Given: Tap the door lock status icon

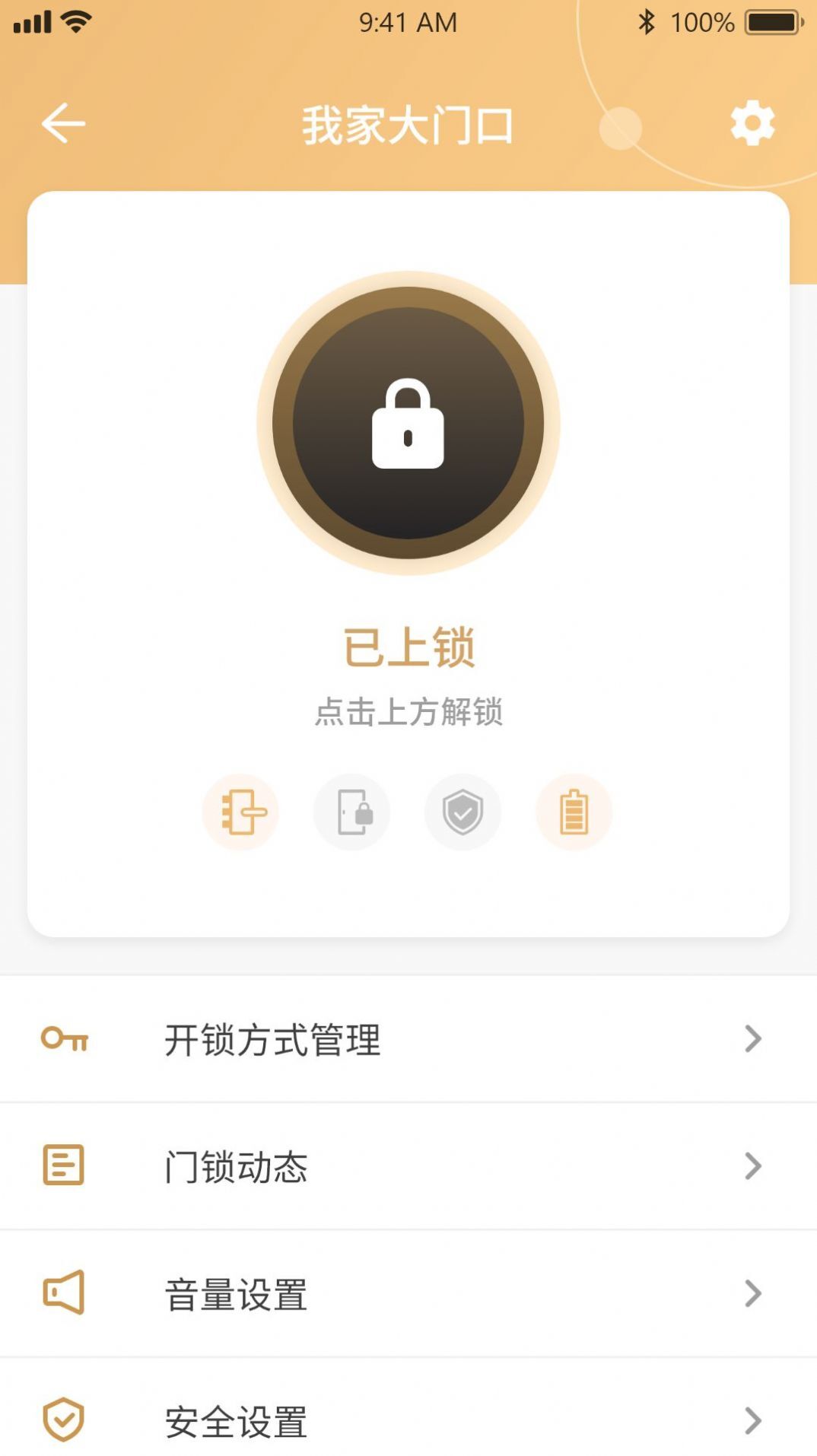Looking at the screenshot, I should [351, 812].
